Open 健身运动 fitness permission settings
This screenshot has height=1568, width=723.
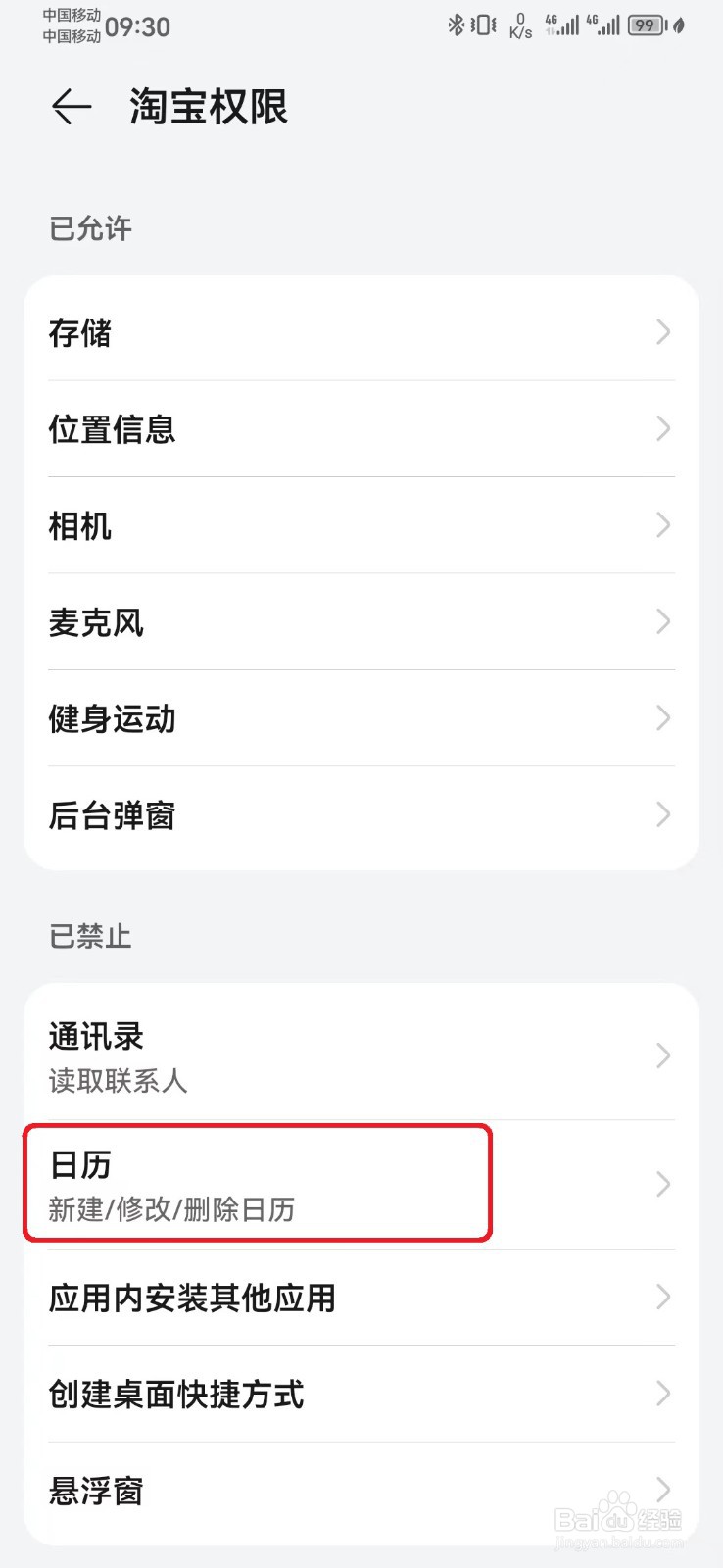[x=361, y=718]
